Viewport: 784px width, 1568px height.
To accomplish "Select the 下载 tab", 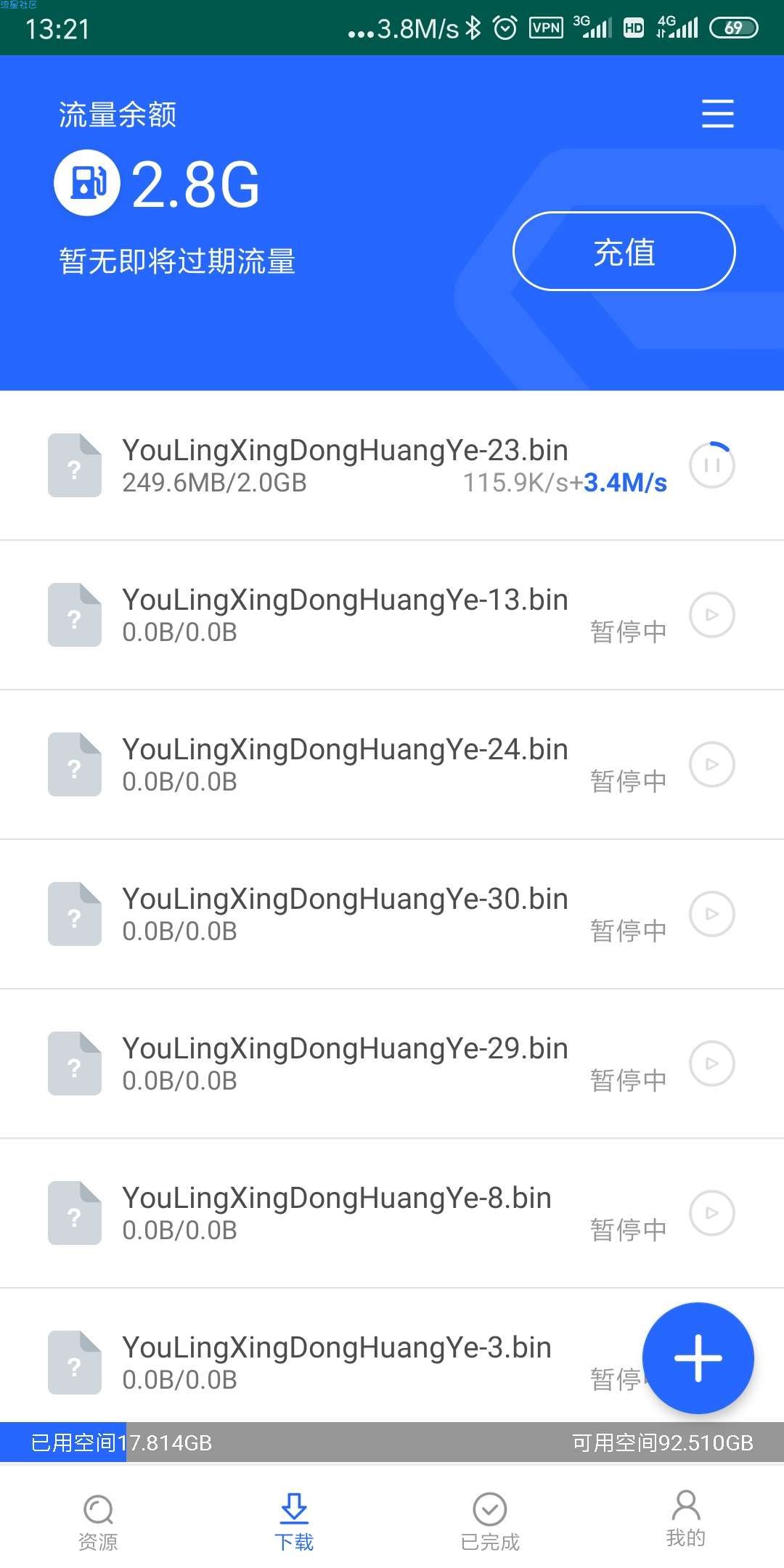I will click(x=294, y=1522).
